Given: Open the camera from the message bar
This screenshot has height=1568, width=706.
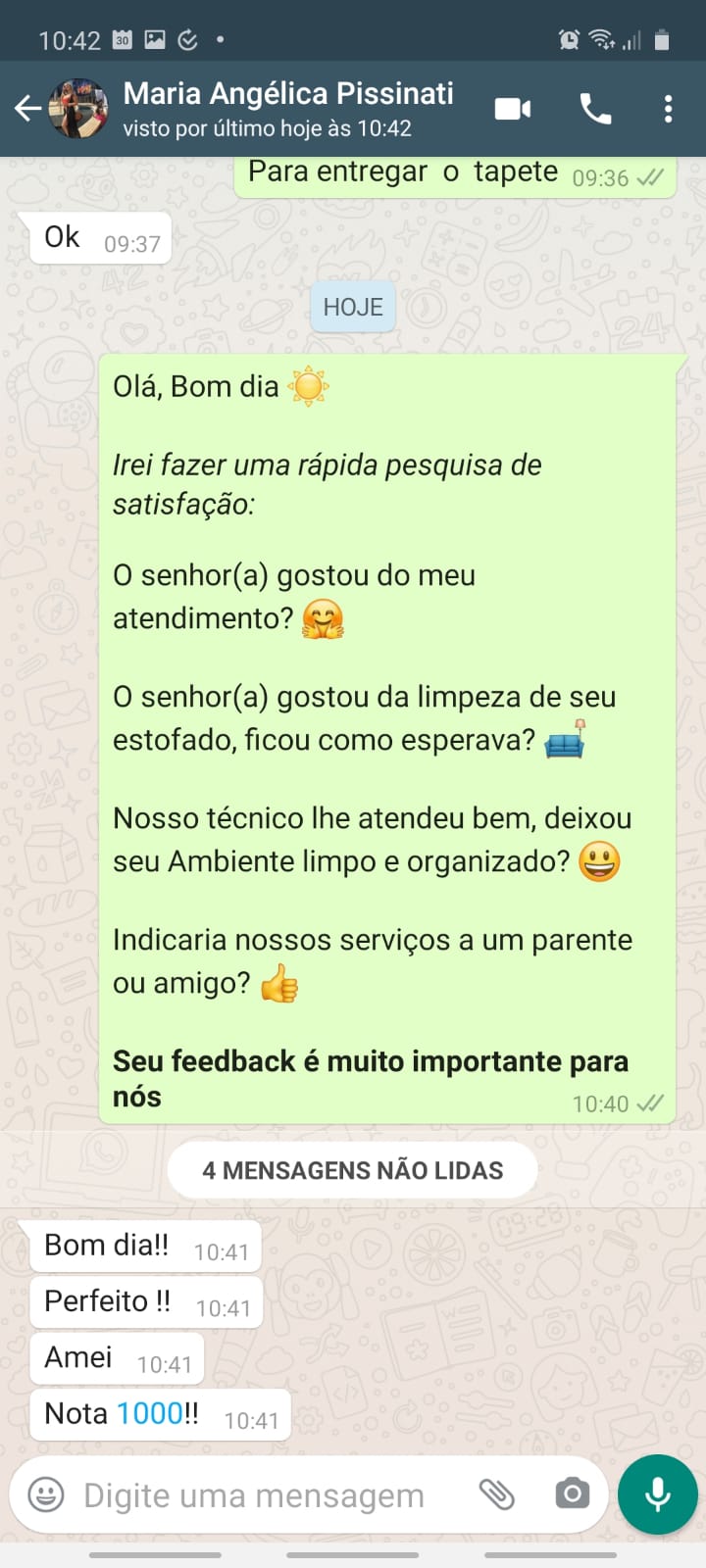Looking at the screenshot, I should click(572, 1494).
